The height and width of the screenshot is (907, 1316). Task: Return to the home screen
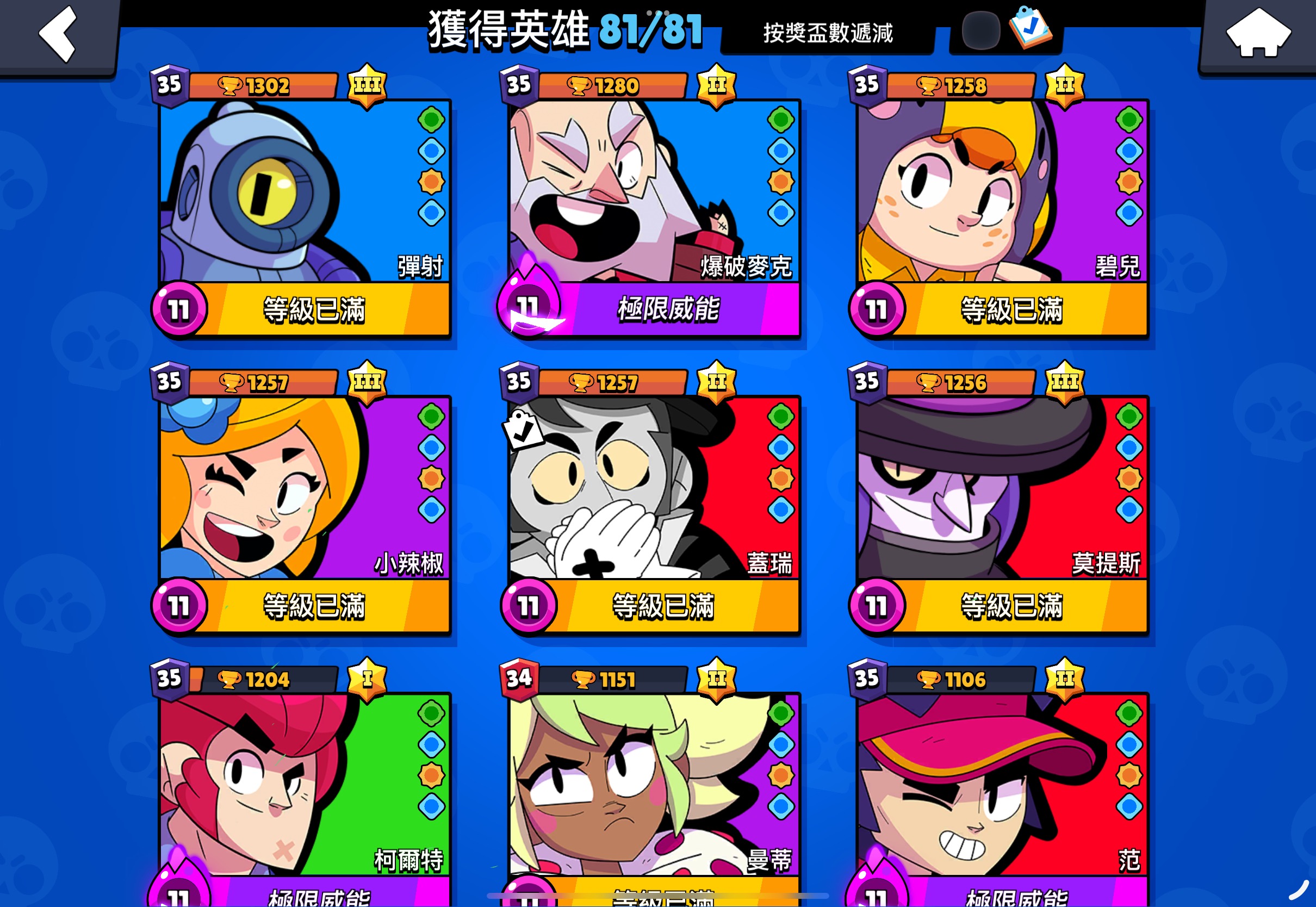pyautogui.click(x=1258, y=34)
